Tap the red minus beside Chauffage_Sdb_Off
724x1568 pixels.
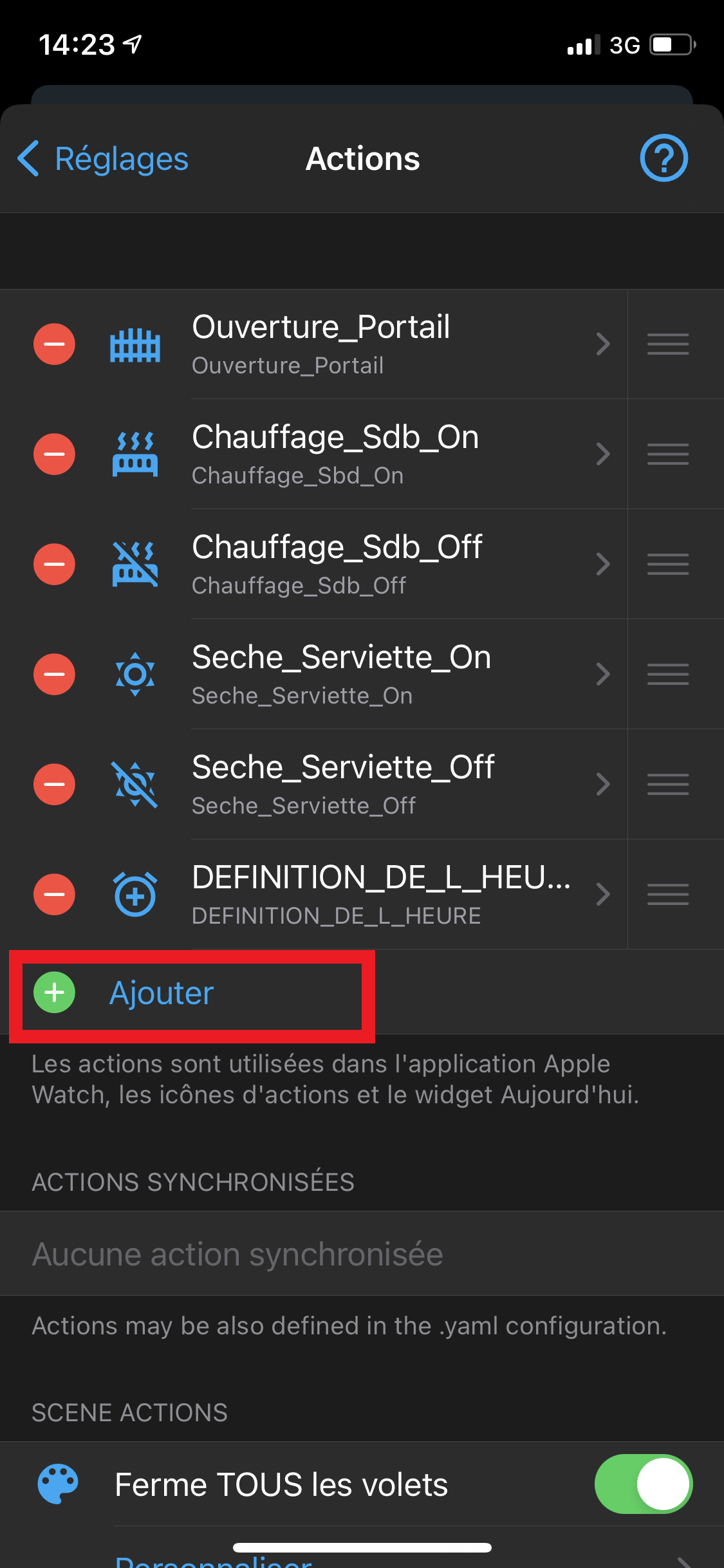(x=54, y=565)
